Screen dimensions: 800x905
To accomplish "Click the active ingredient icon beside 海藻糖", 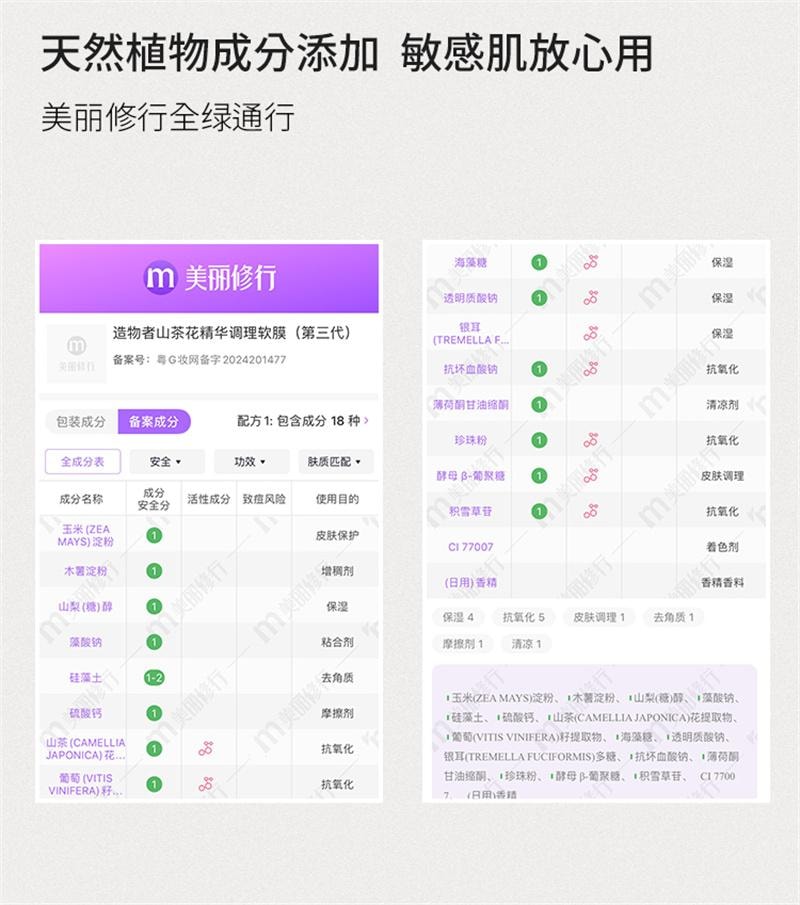I will point(590,263).
